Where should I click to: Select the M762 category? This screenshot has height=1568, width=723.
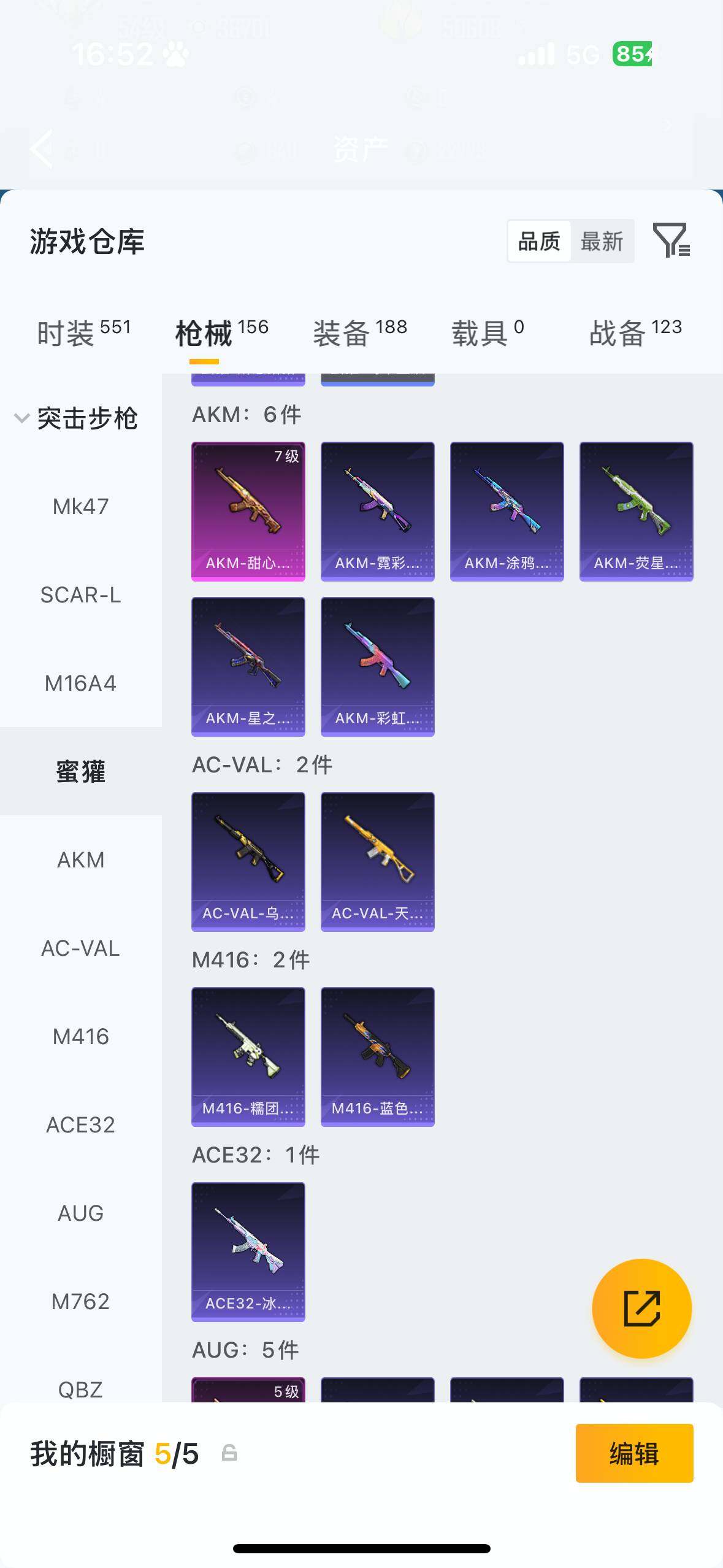(x=80, y=1301)
